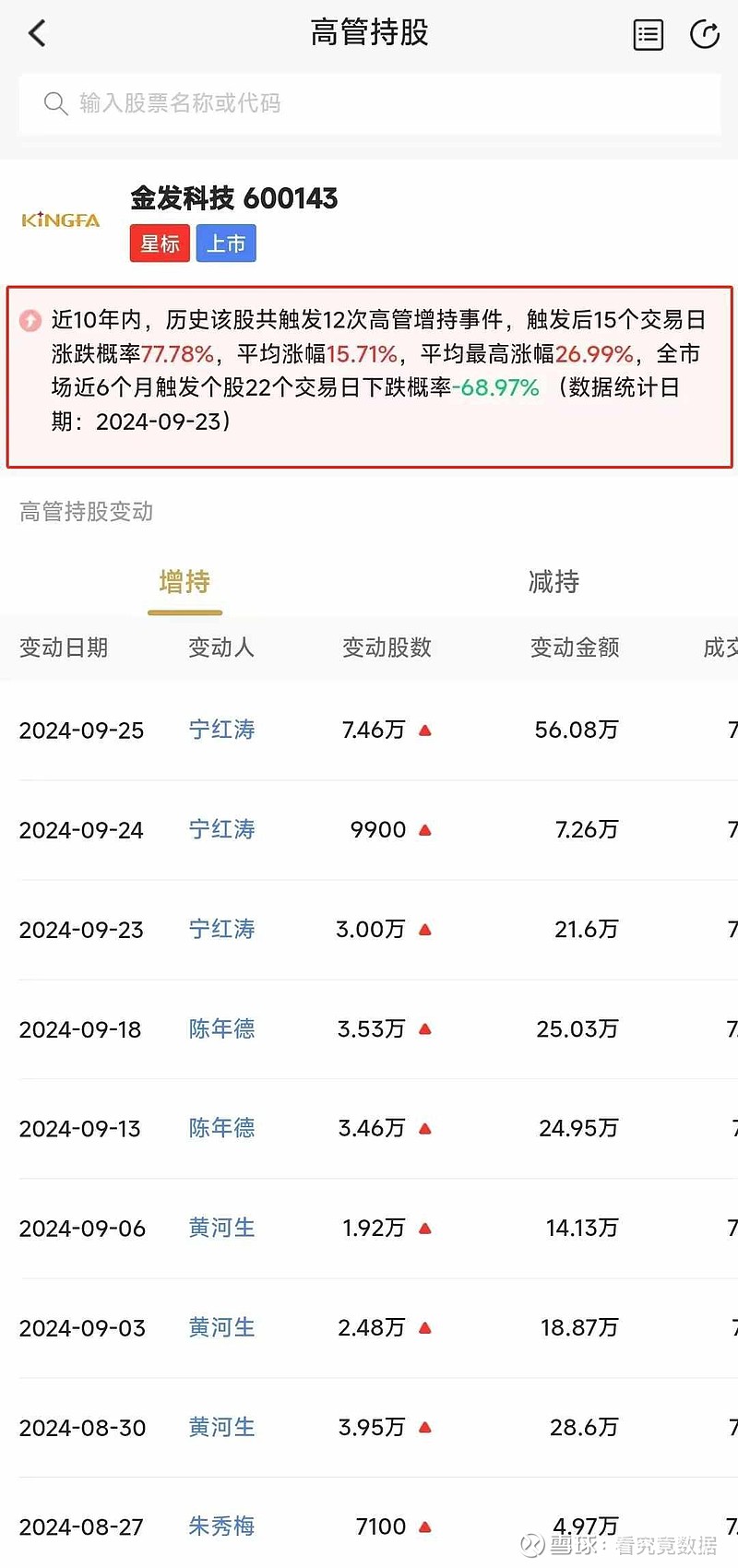This screenshot has width=738, height=1568.
Task: Select the 增持 tab
Action: click(x=184, y=581)
